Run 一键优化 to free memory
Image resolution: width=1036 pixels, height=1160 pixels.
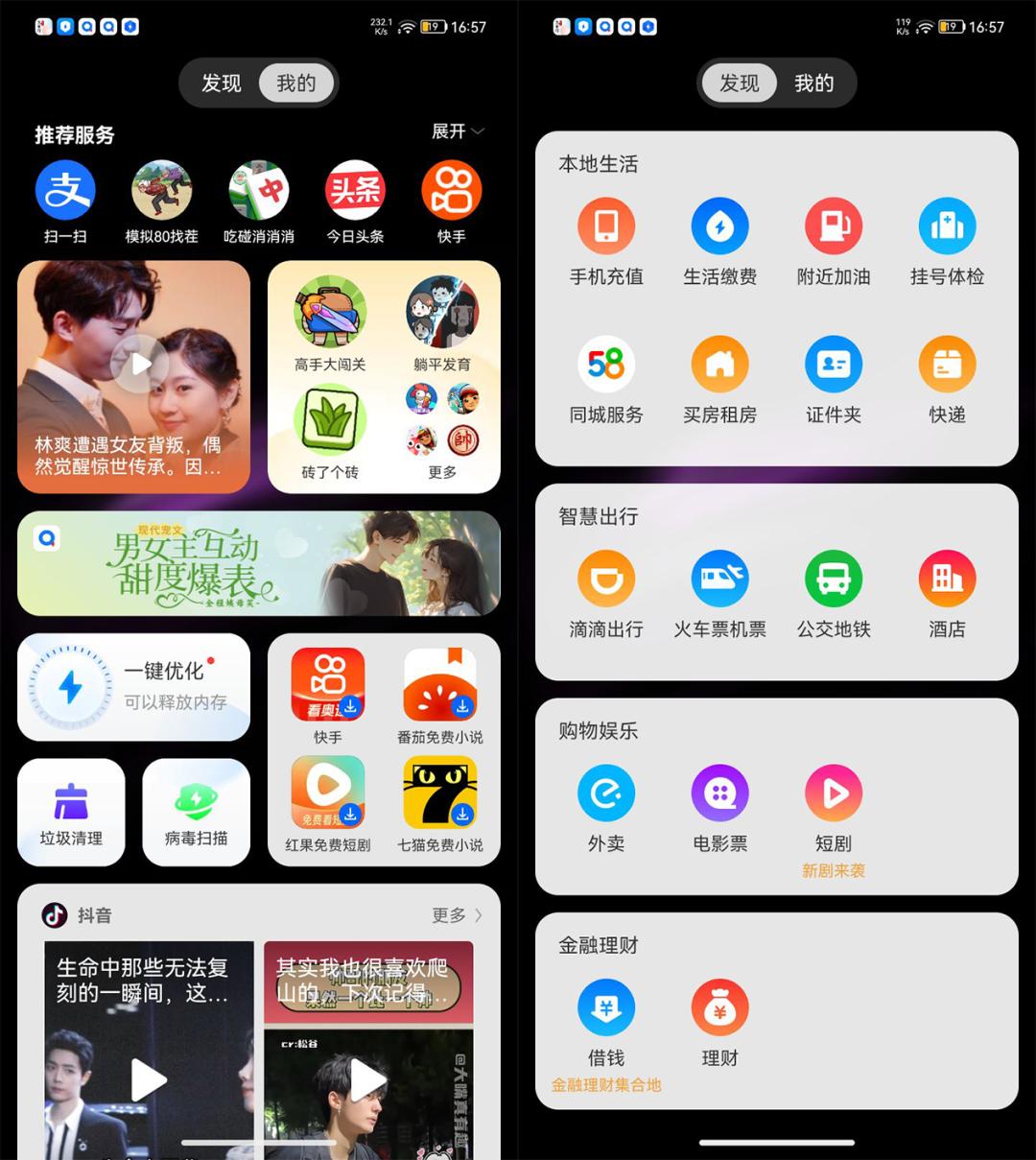[x=133, y=687]
